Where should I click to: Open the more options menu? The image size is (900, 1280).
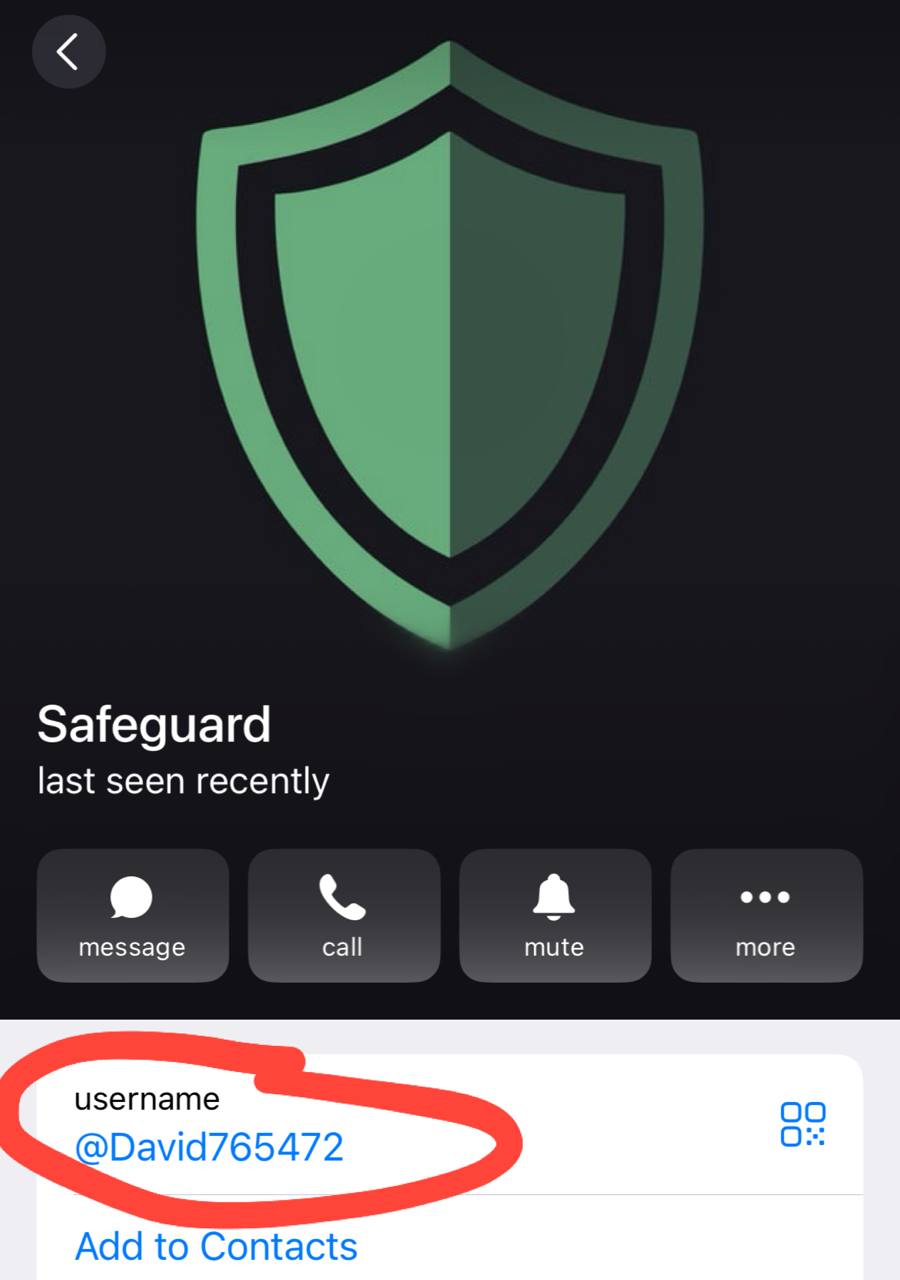[765, 915]
